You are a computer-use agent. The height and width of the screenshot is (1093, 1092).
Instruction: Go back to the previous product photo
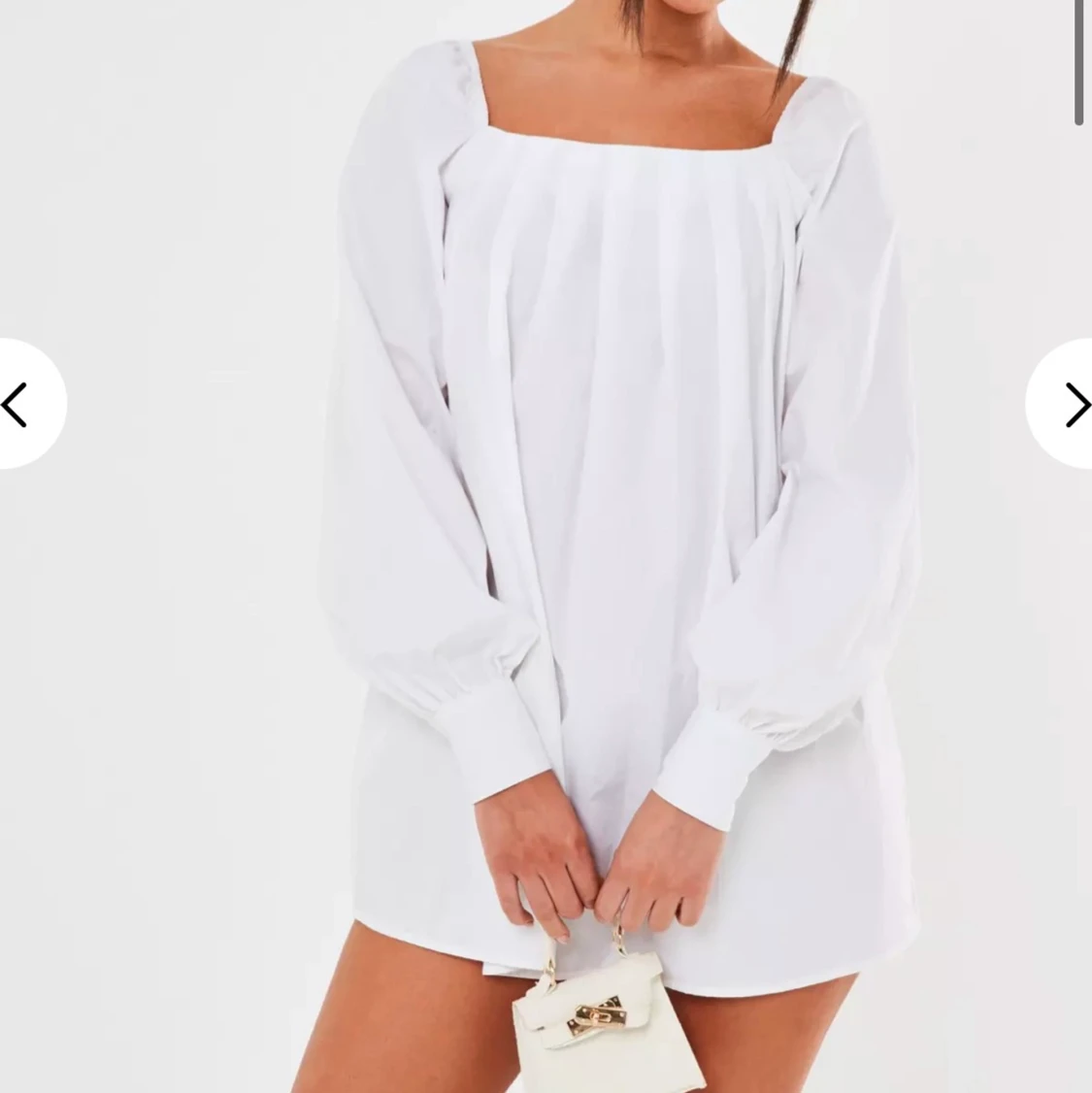[21, 404]
